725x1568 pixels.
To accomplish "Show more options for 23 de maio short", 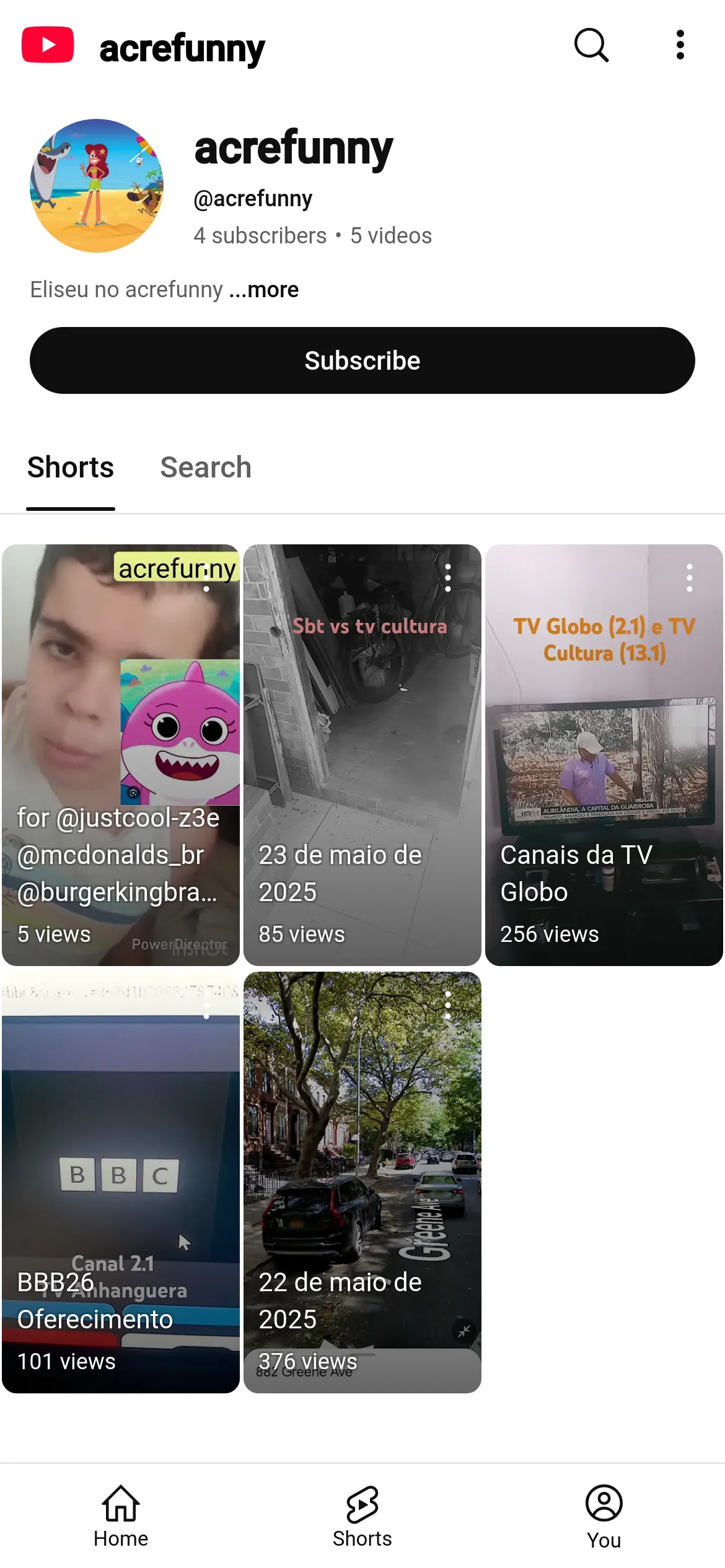I will point(447,578).
